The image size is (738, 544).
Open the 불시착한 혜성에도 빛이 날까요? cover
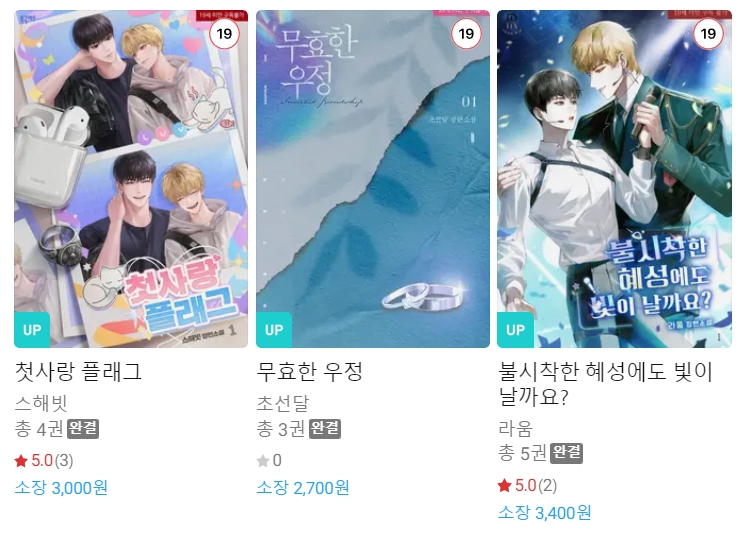(614, 180)
